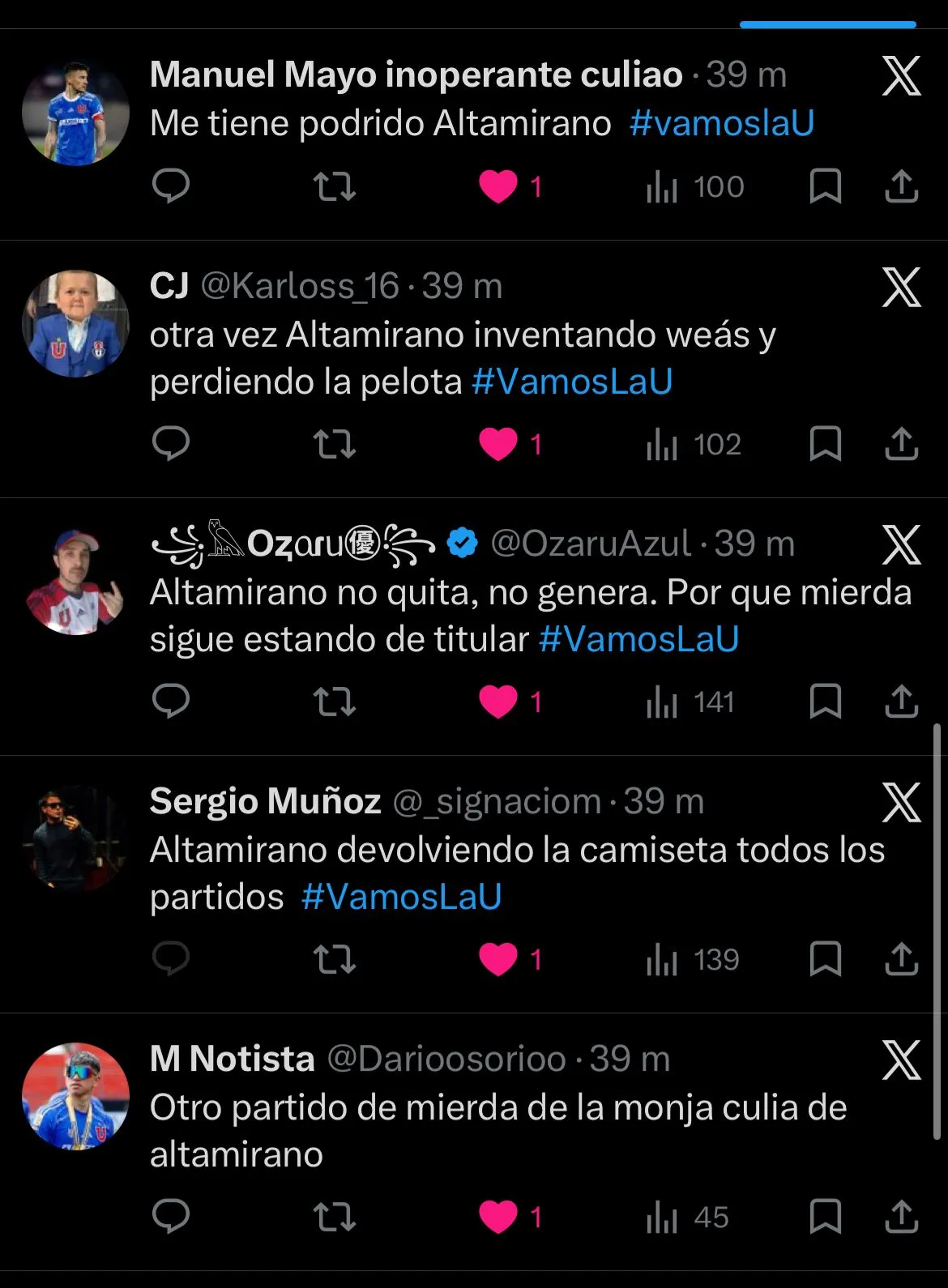
Task: Share M Notista's tweet
Action: 901,1218
